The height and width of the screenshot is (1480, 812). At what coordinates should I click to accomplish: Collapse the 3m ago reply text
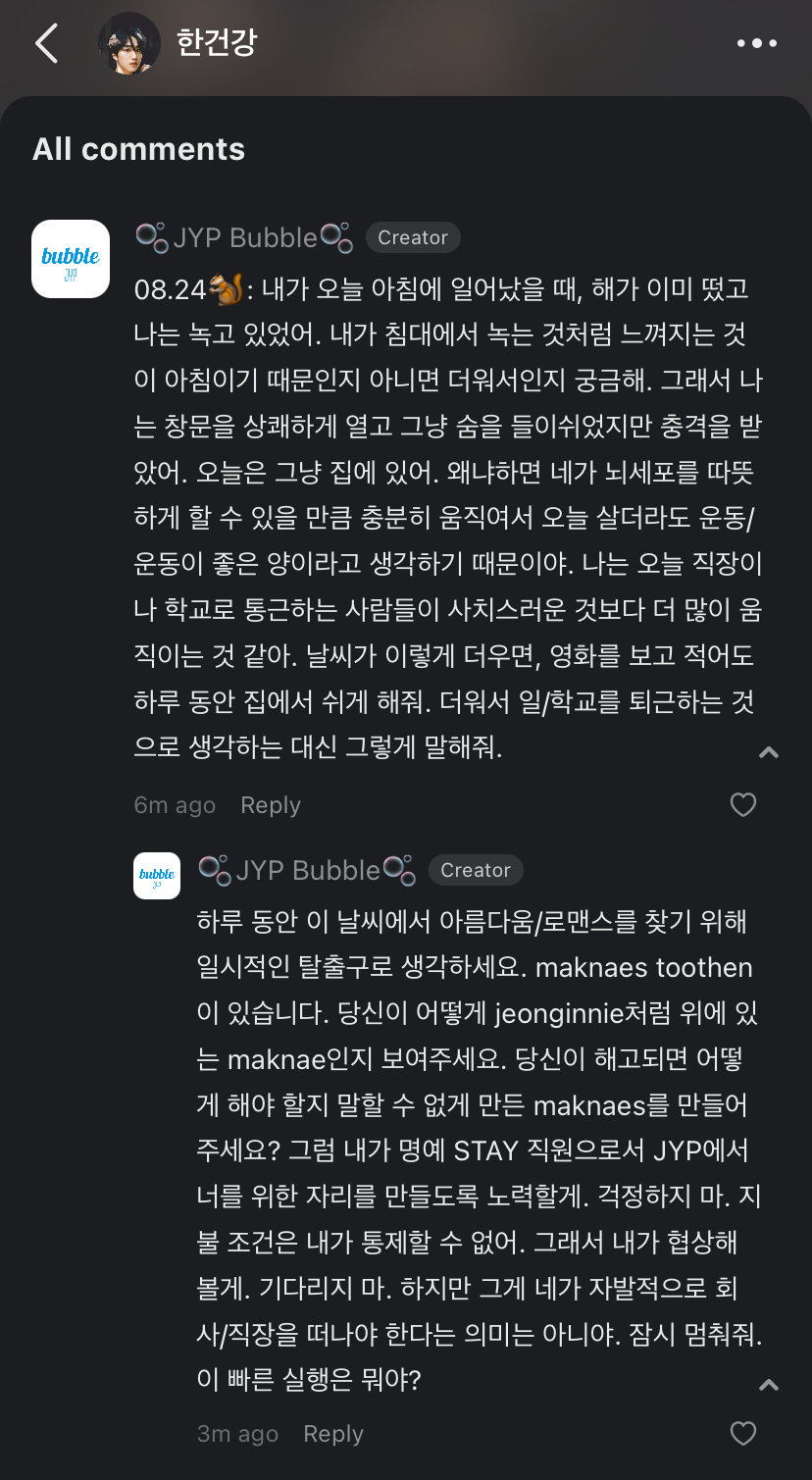(x=769, y=1385)
